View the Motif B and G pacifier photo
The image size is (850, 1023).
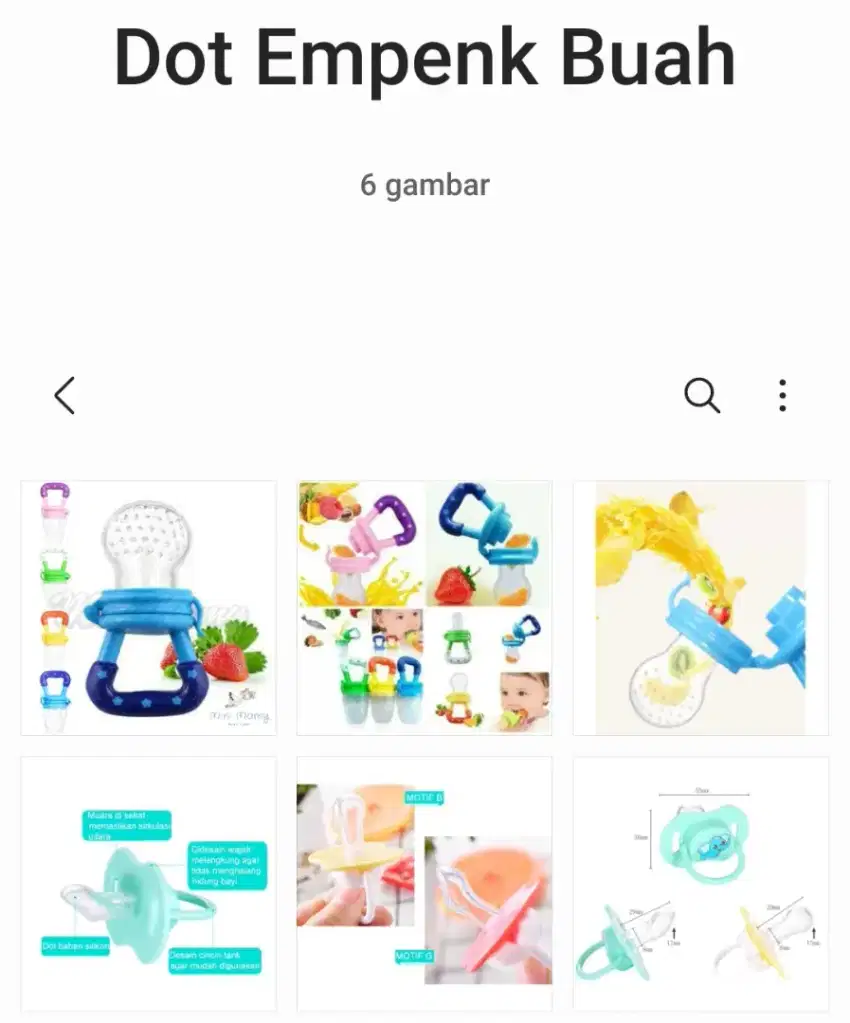[x=424, y=884]
